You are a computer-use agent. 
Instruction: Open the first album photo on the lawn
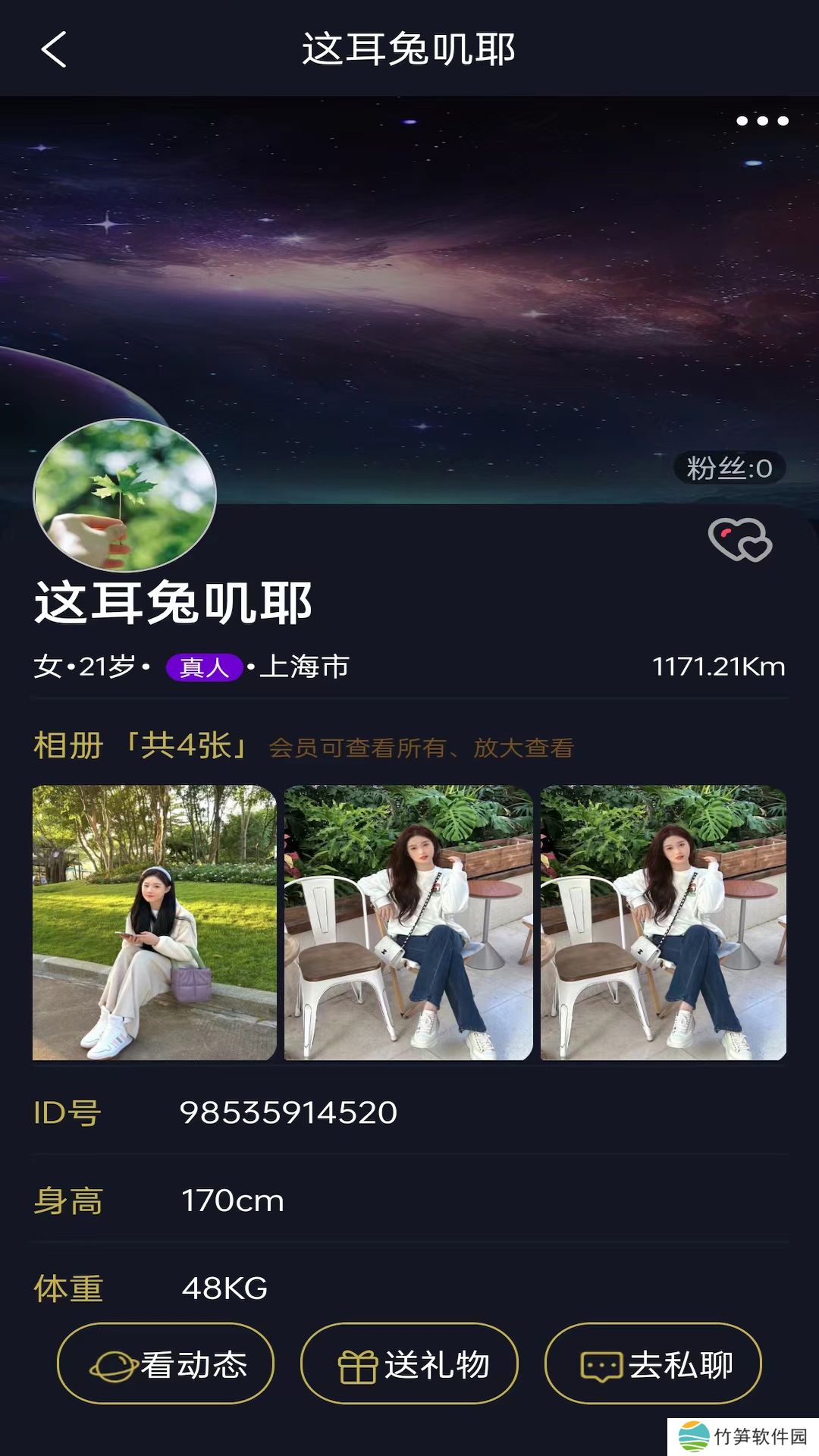click(x=154, y=922)
